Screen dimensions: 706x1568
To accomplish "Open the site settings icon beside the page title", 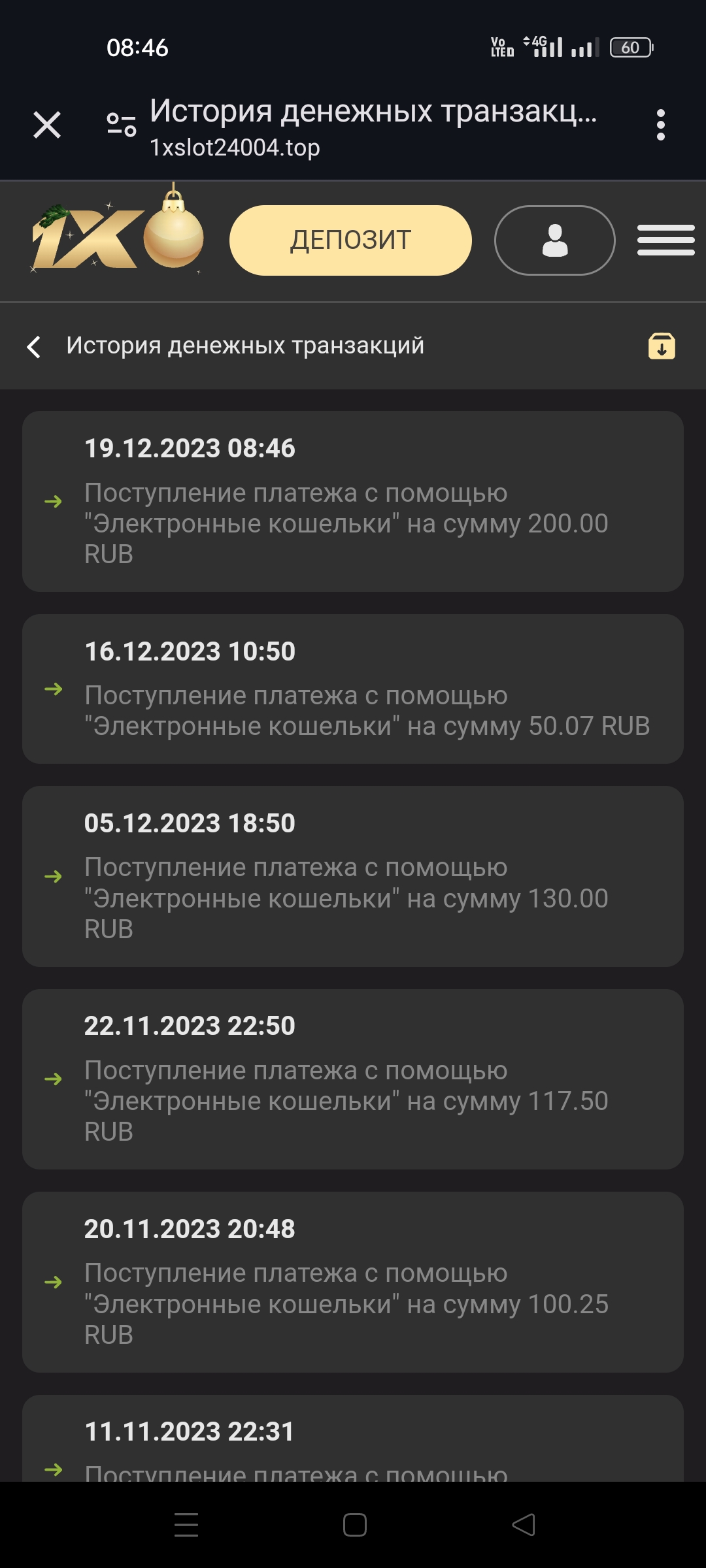I will coord(121,124).
